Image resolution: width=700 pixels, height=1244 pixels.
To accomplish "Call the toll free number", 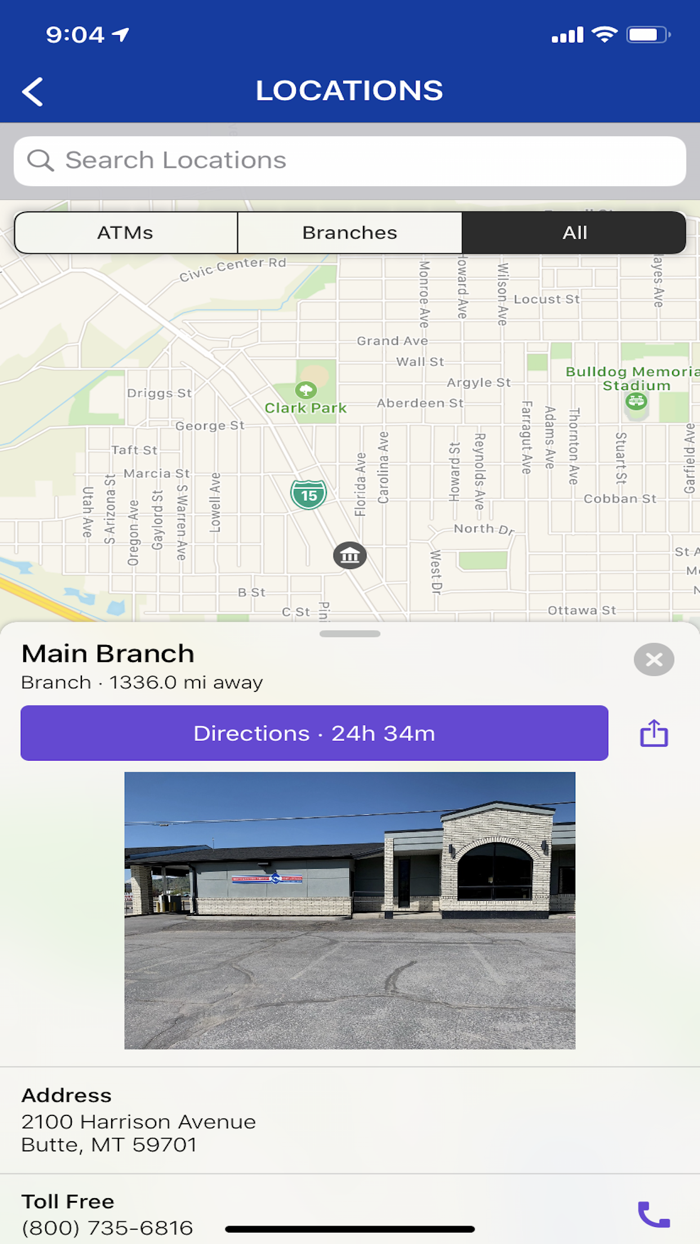I will pos(653,1214).
